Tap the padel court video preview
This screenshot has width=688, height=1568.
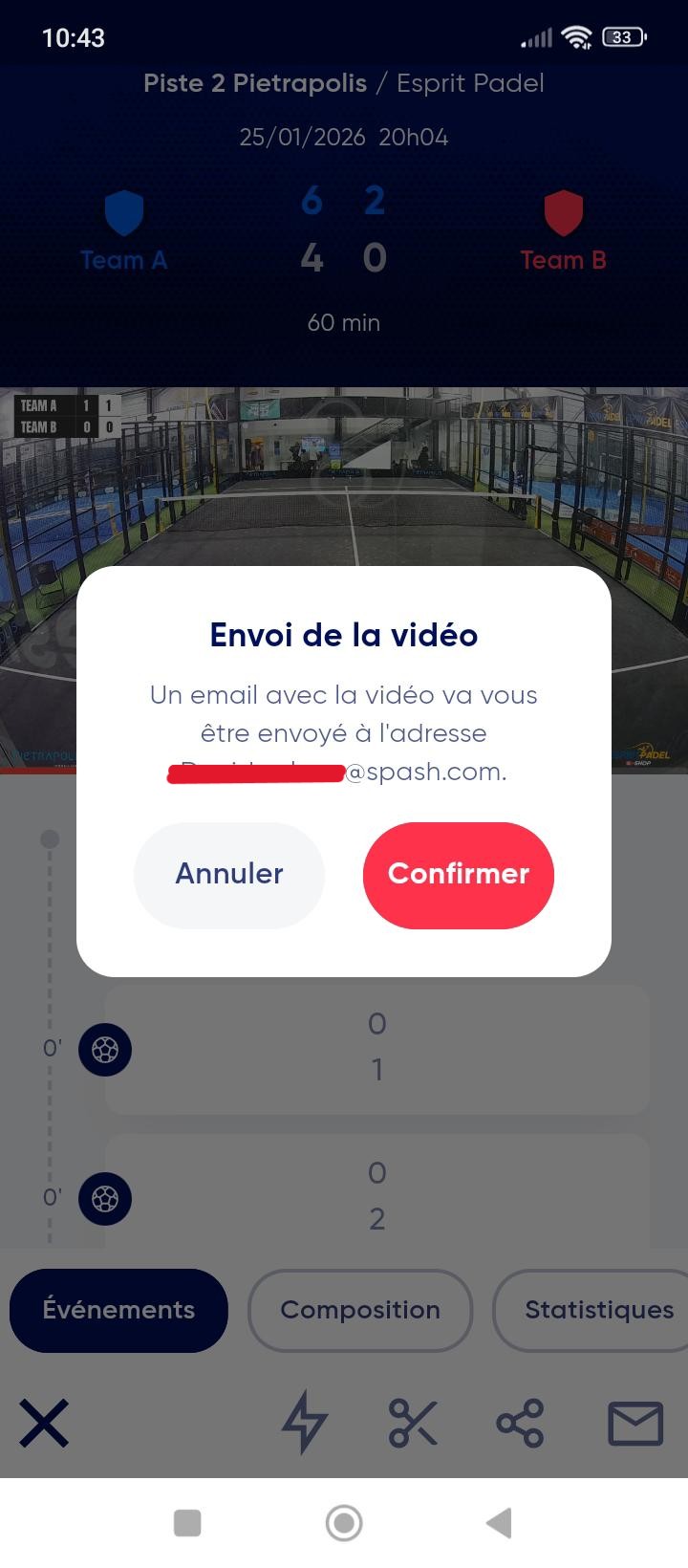click(x=344, y=478)
